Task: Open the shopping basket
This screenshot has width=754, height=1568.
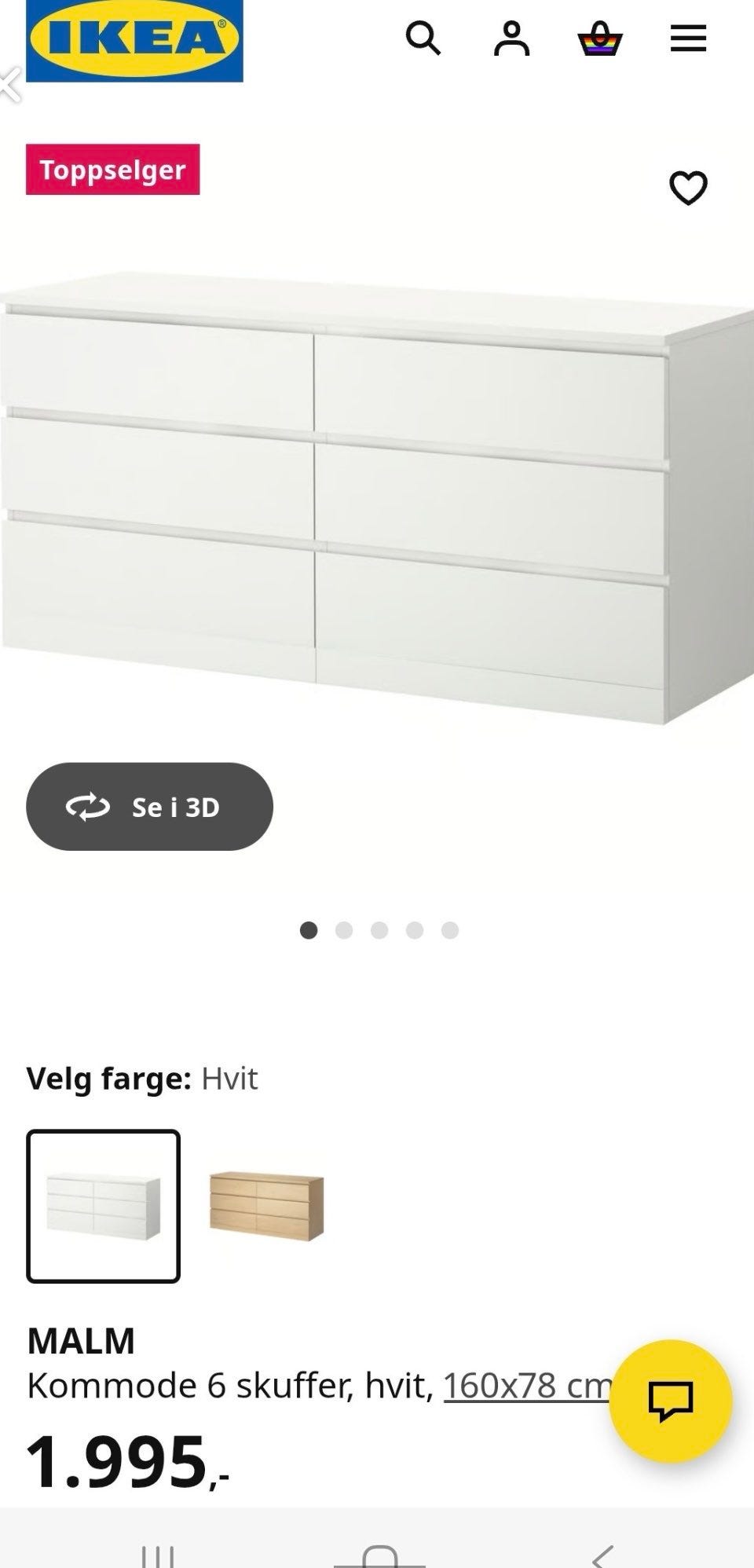Action: point(600,38)
